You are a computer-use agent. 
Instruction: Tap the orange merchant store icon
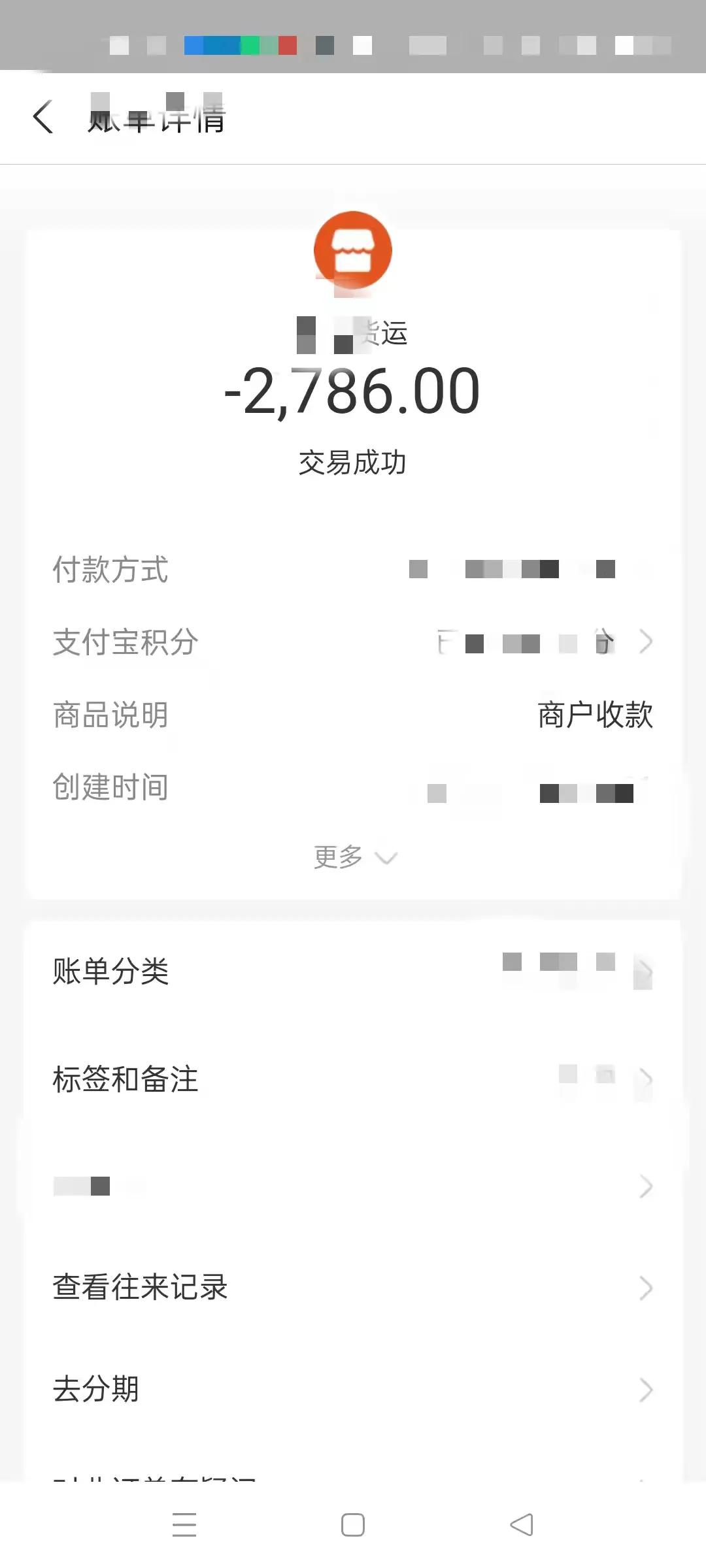353,249
